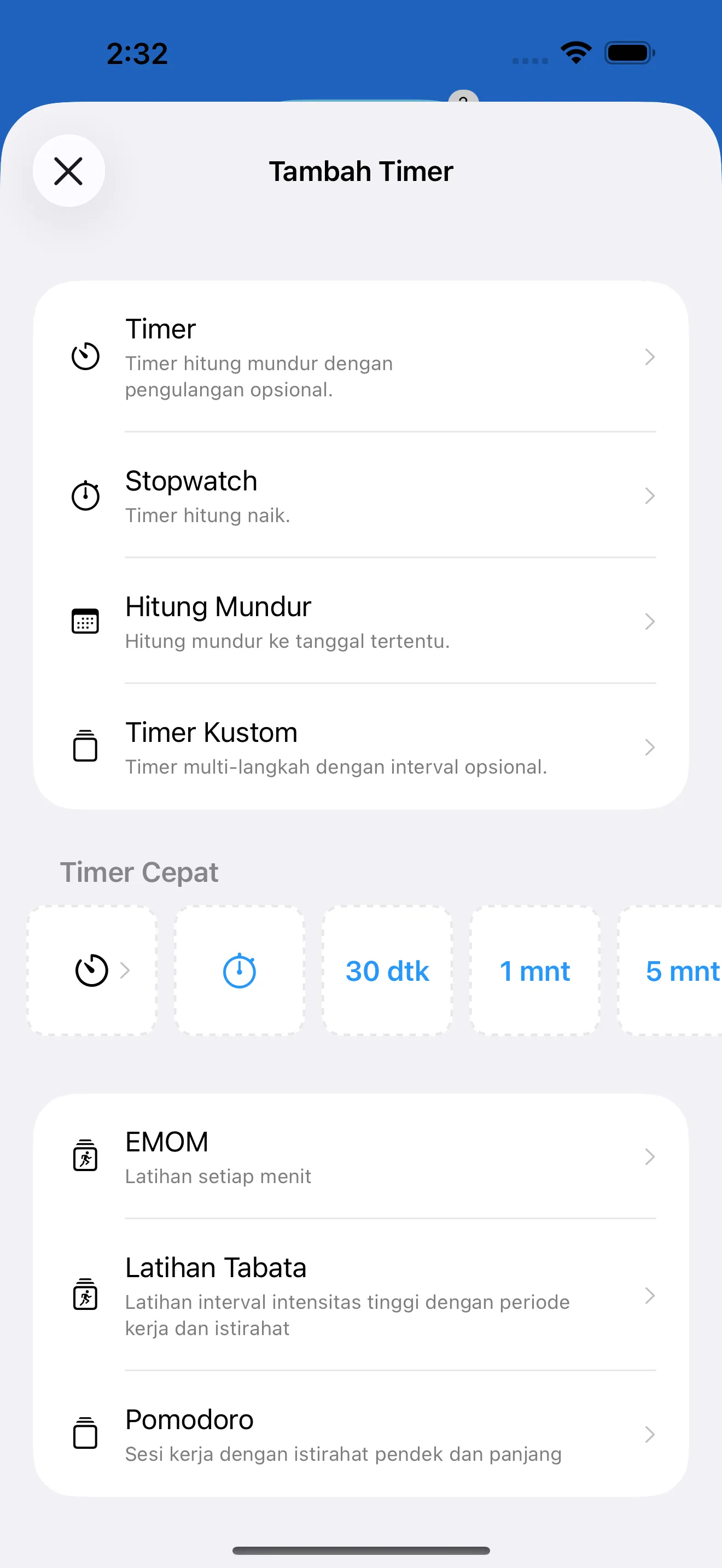The height and width of the screenshot is (1568, 722).
Task: Select the Stopwatch icon
Action: pos(85,495)
